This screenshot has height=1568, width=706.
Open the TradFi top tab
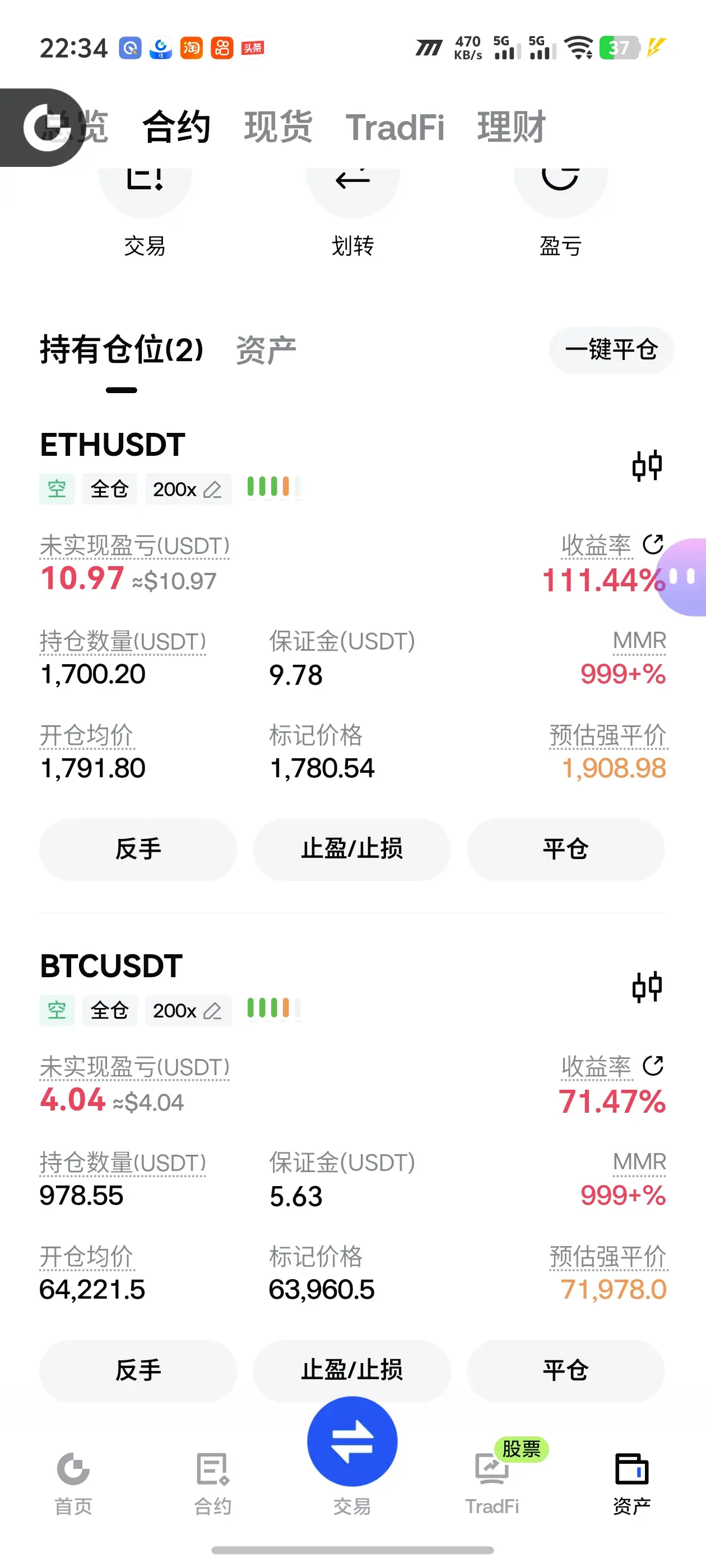coord(394,127)
